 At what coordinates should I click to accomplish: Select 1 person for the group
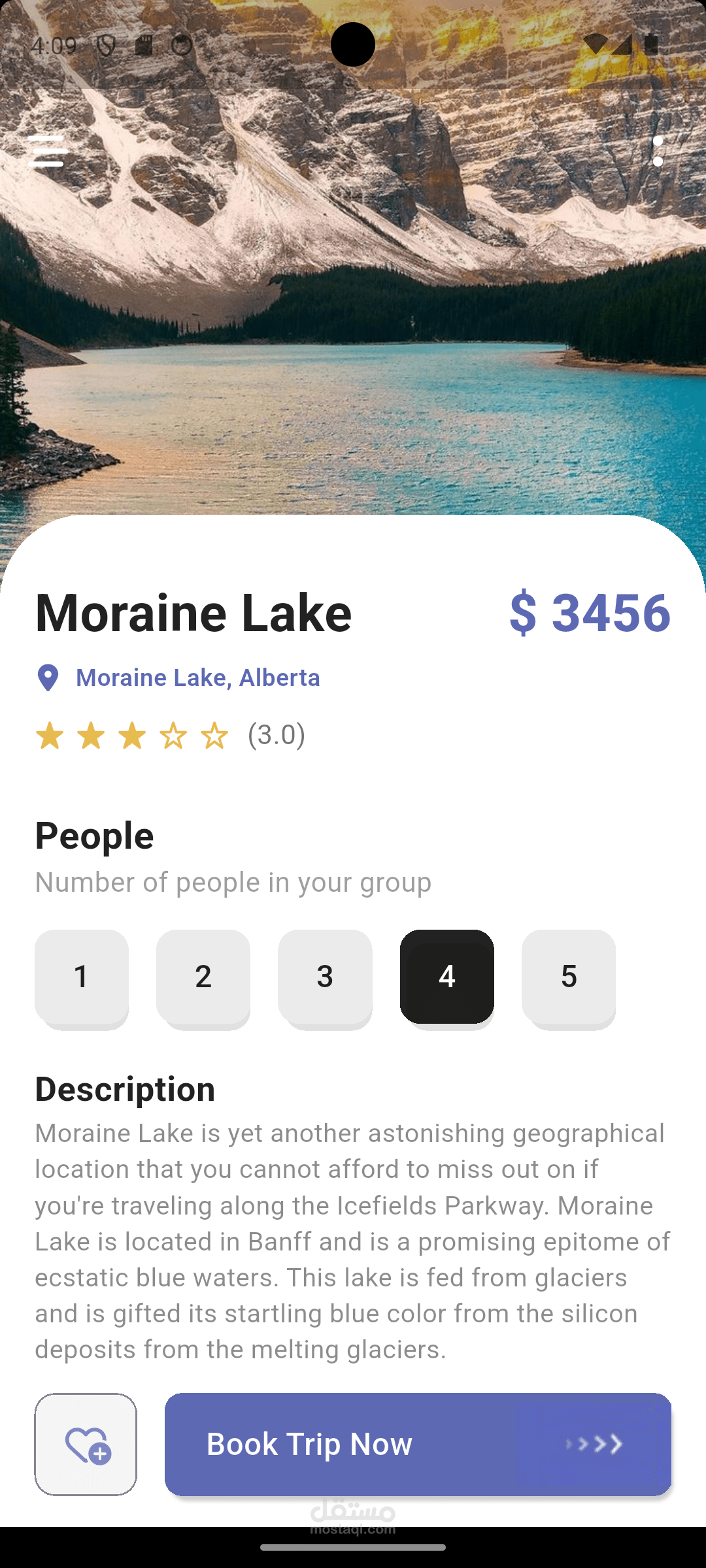tap(82, 977)
